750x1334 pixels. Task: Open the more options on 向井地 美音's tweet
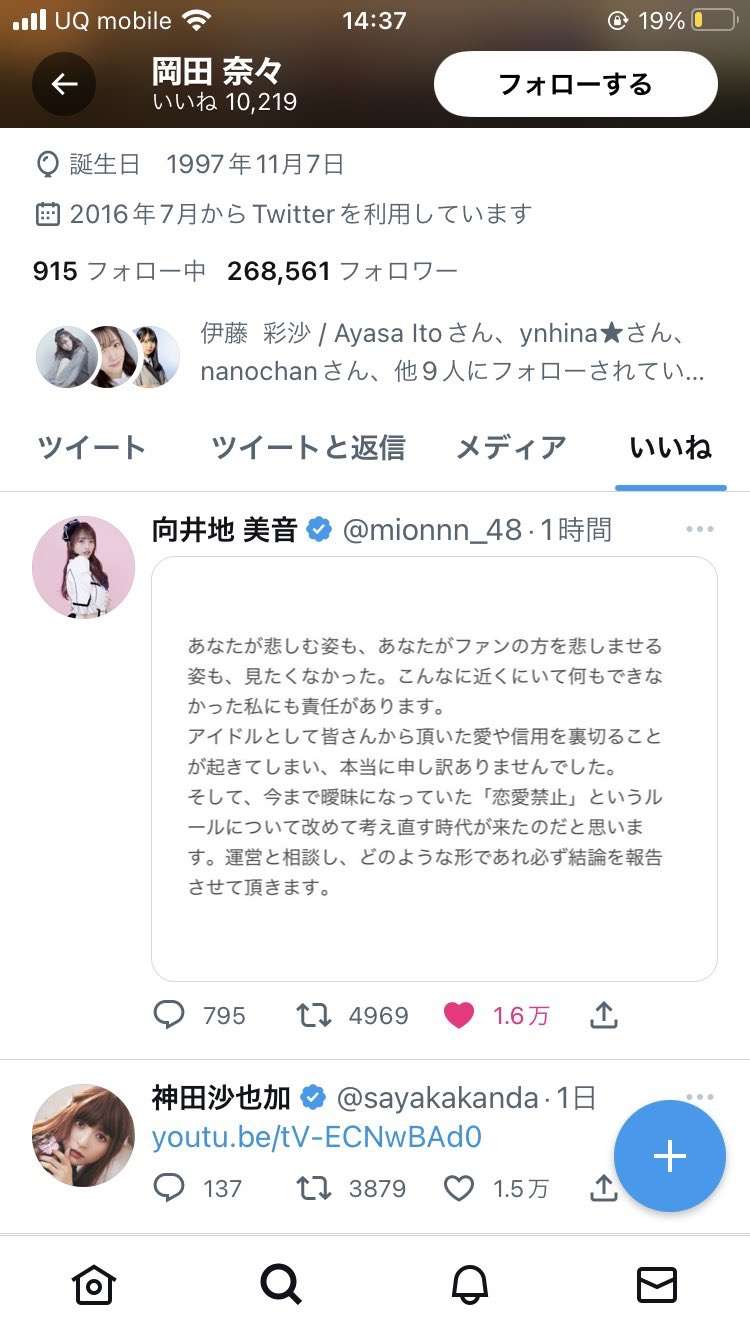point(700,529)
